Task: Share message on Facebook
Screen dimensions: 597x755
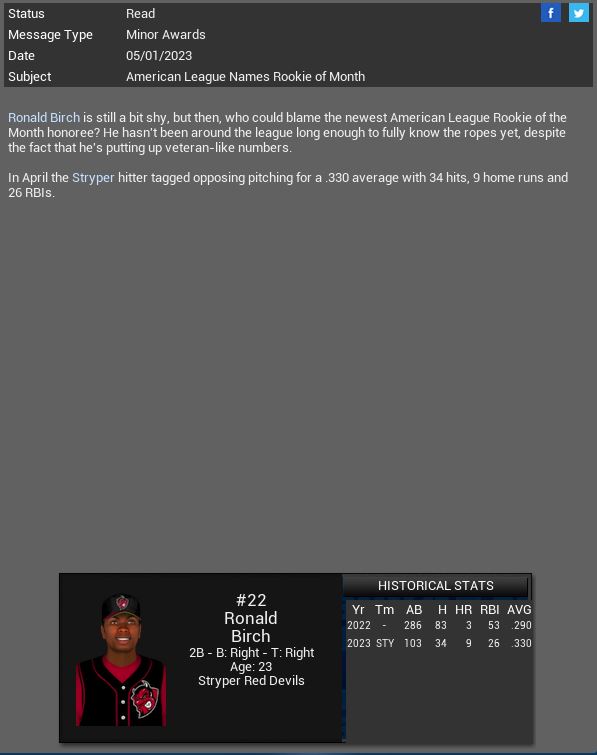Action: 550,13
